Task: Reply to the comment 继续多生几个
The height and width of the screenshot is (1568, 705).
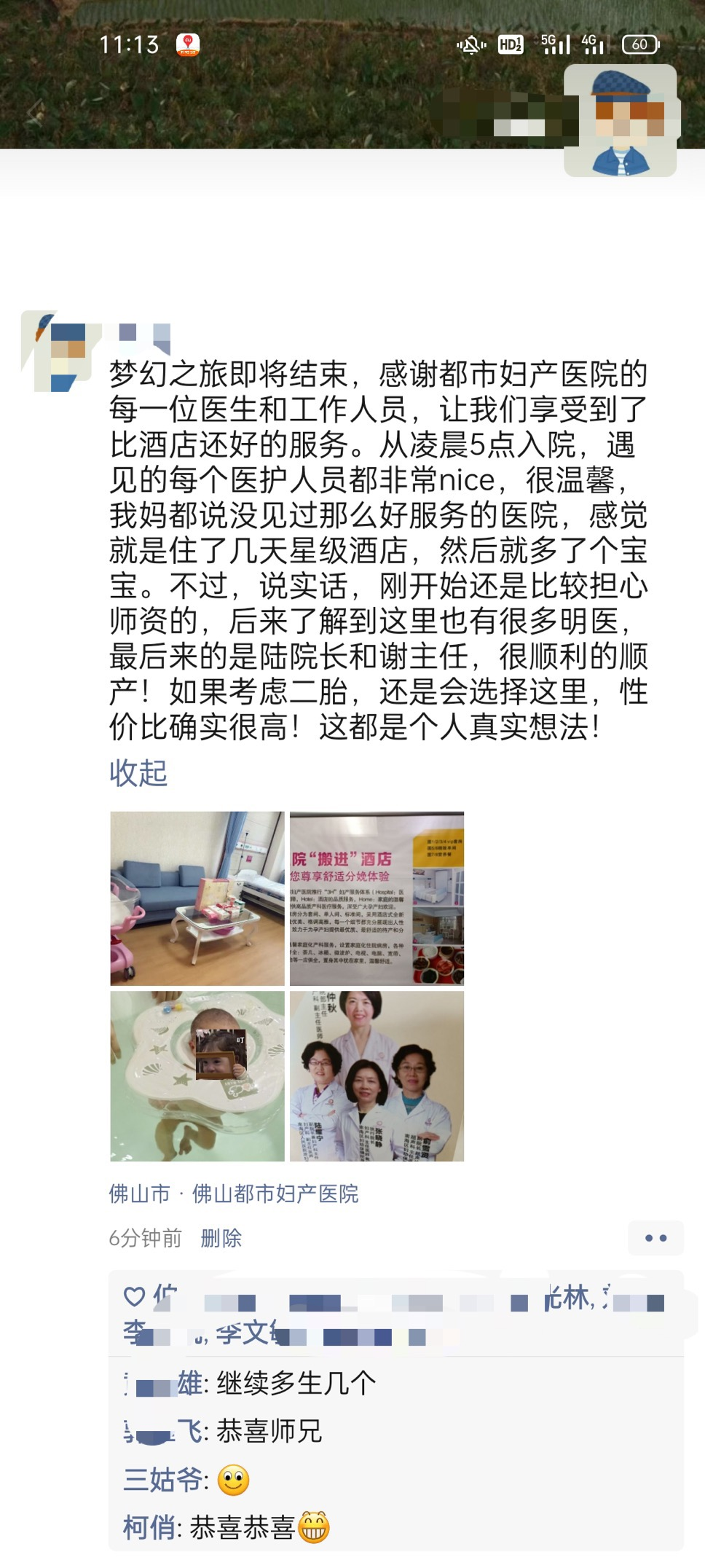Action: (x=296, y=1383)
